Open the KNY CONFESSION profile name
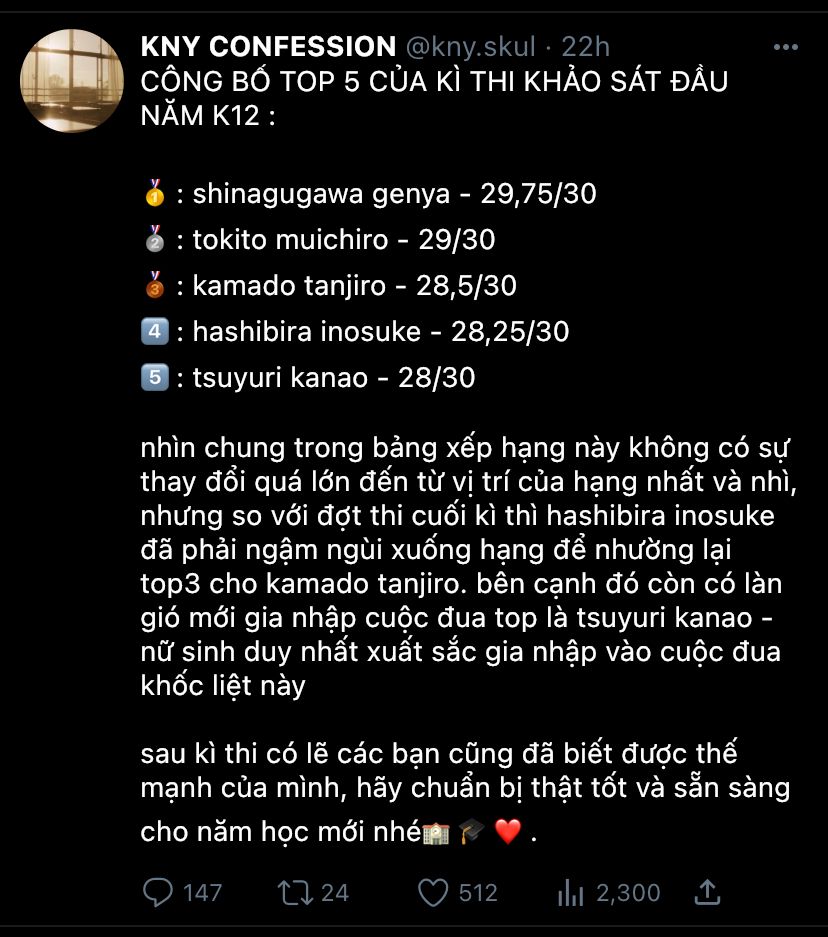 tap(268, 46)
